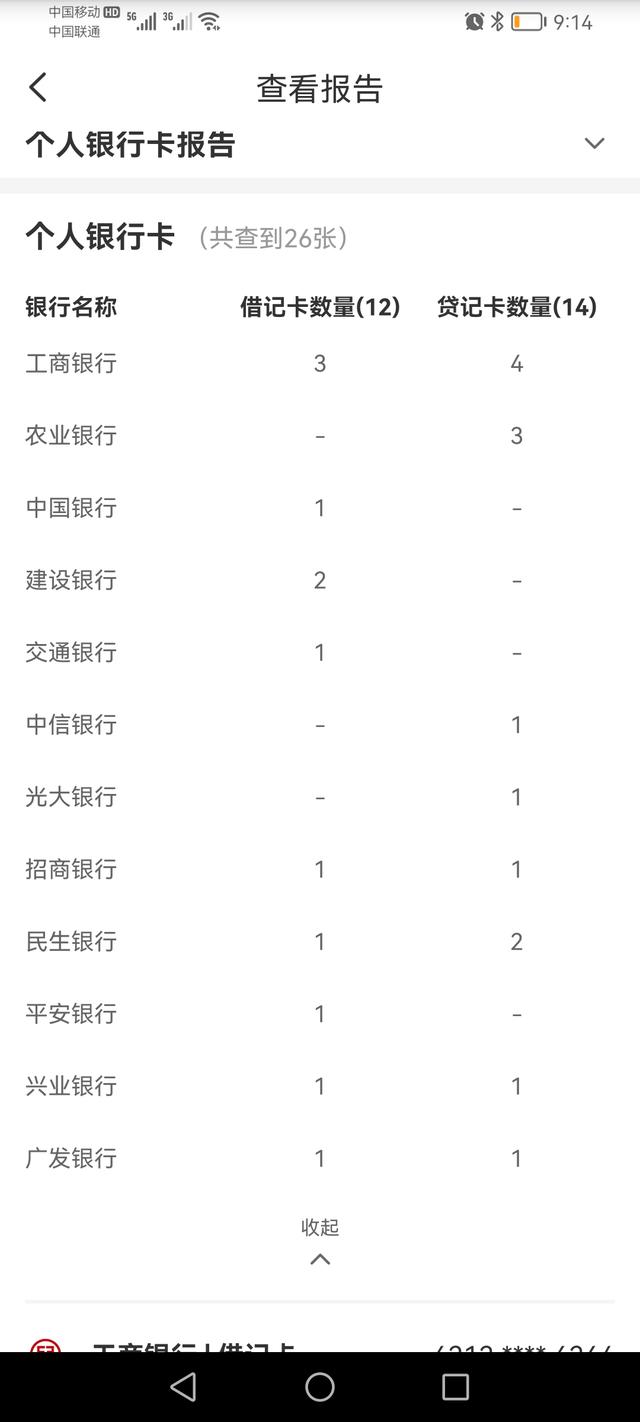Go back using the top-left arrow
This screenshot has height=1422, width=640.
pos(38,88)
